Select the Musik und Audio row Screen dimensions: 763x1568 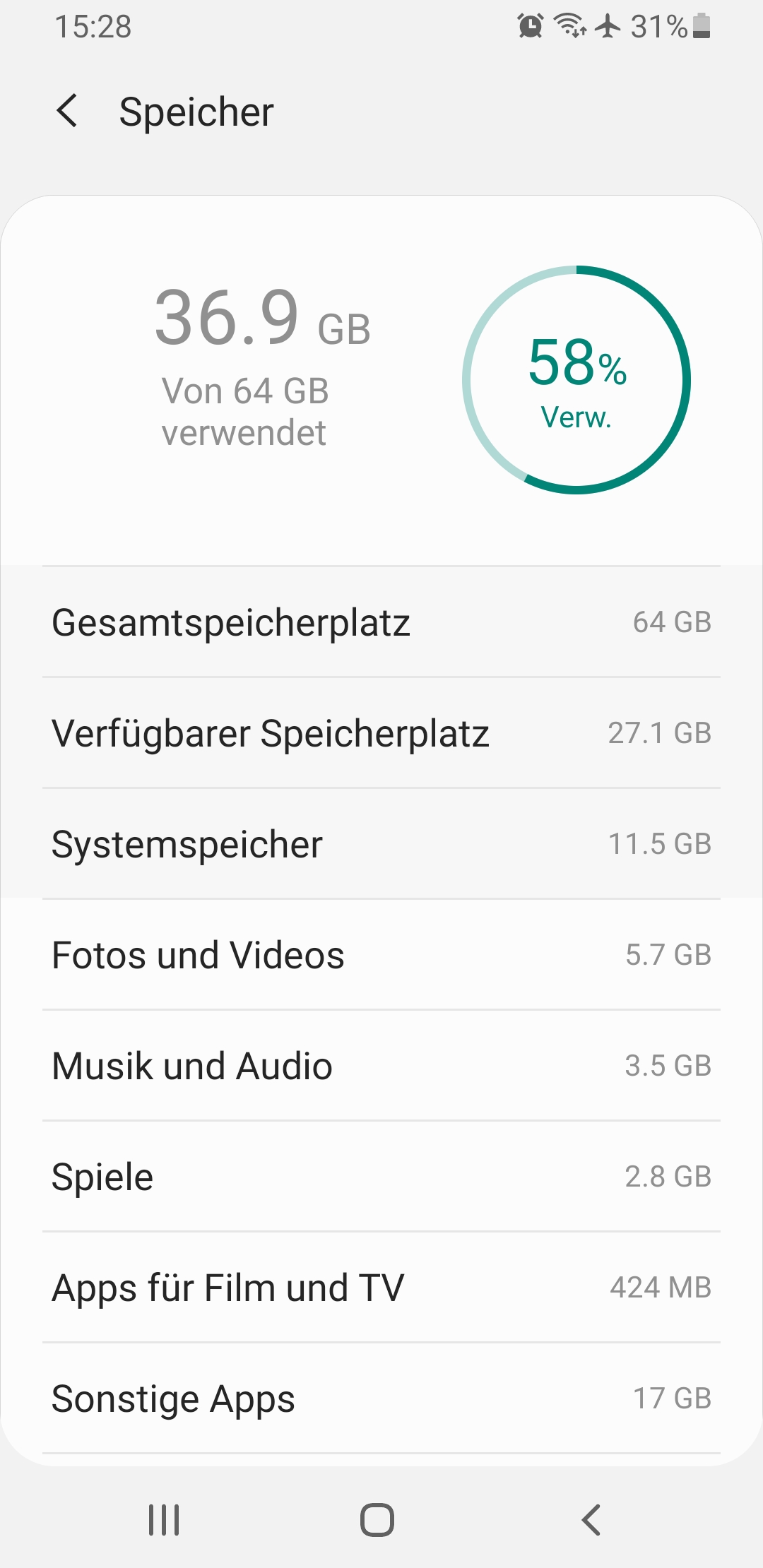click(381, 1066)
